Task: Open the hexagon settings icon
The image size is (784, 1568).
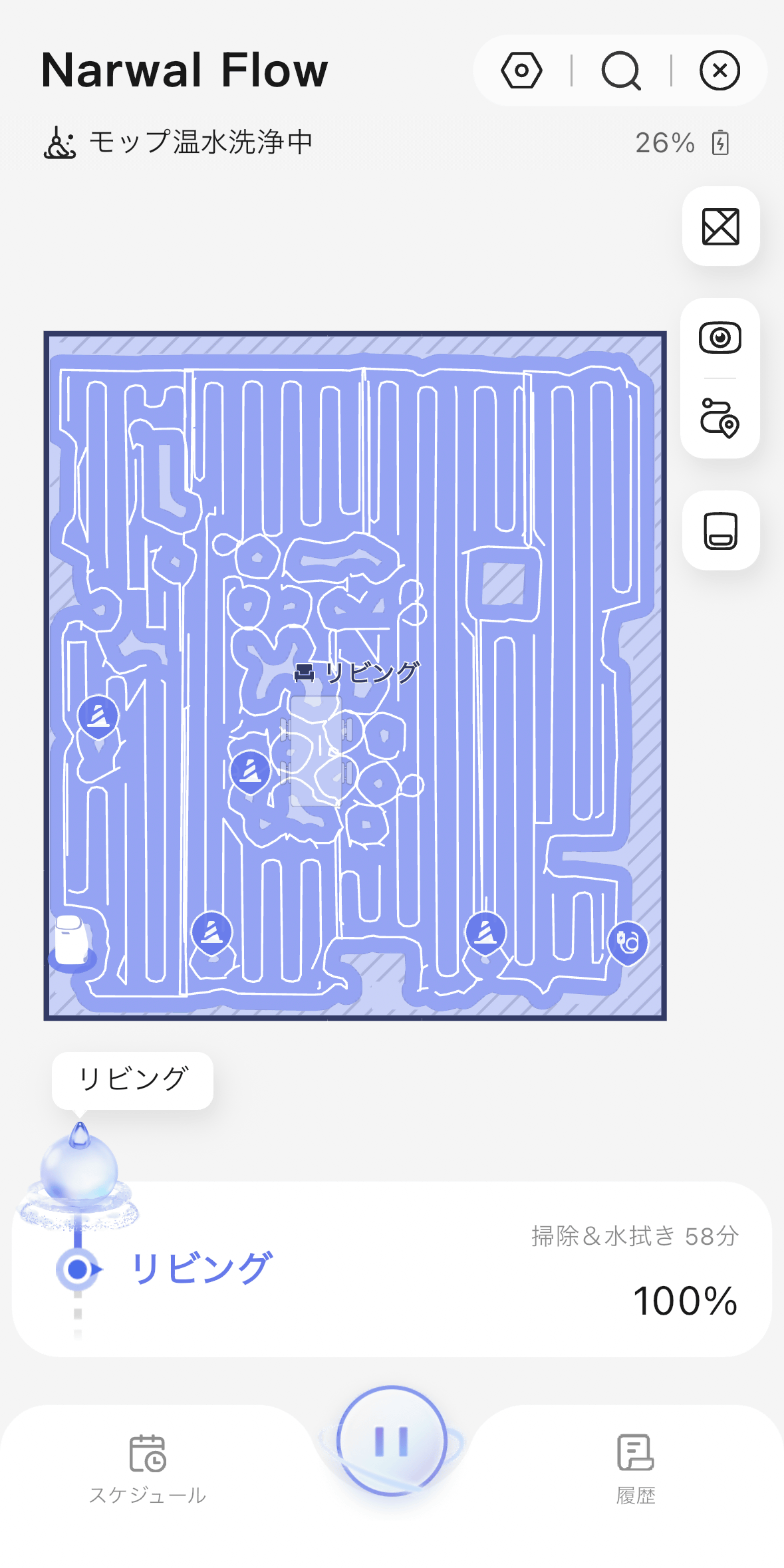Action: click(x=521, y=70)
